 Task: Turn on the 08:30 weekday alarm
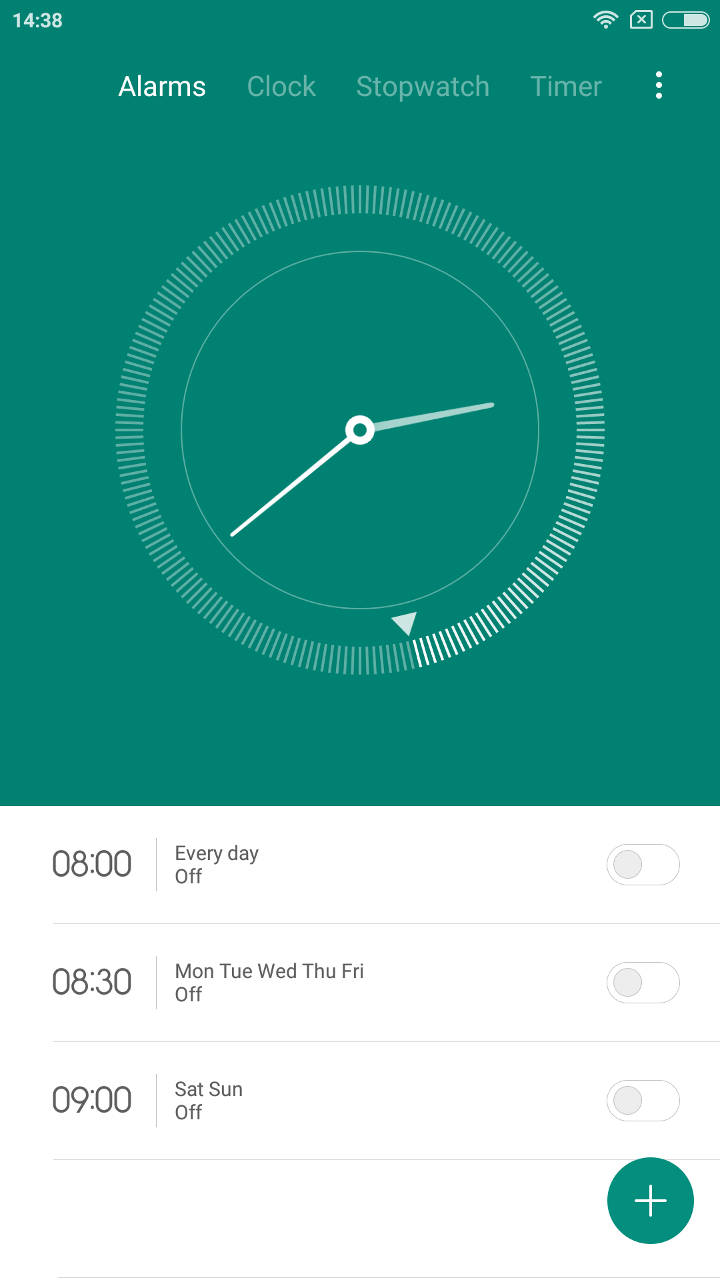(x=642, y=983)
